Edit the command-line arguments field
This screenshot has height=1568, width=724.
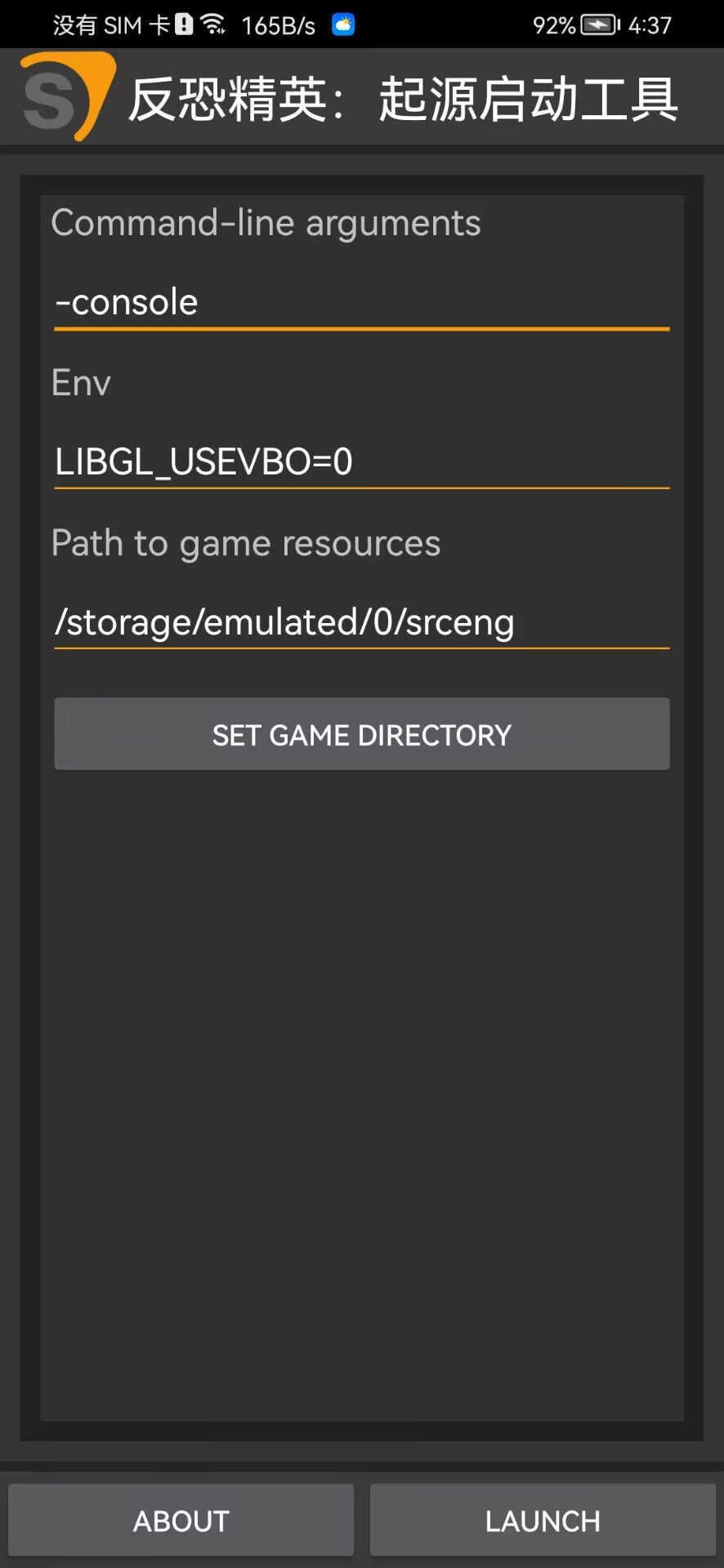click(x=361, y=302)
